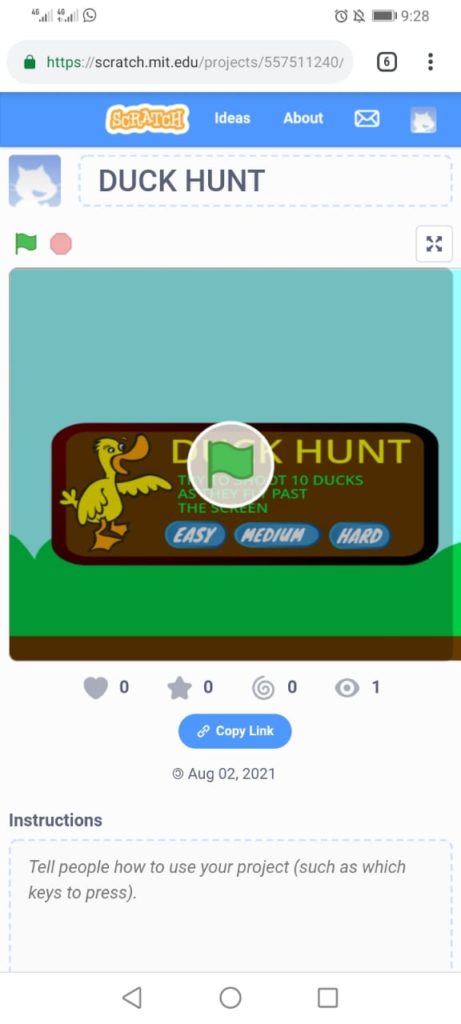Edit the DUCK HUNT project title
The width and height of the screenshot is (461, 1024).
click(x=265, y=181)
